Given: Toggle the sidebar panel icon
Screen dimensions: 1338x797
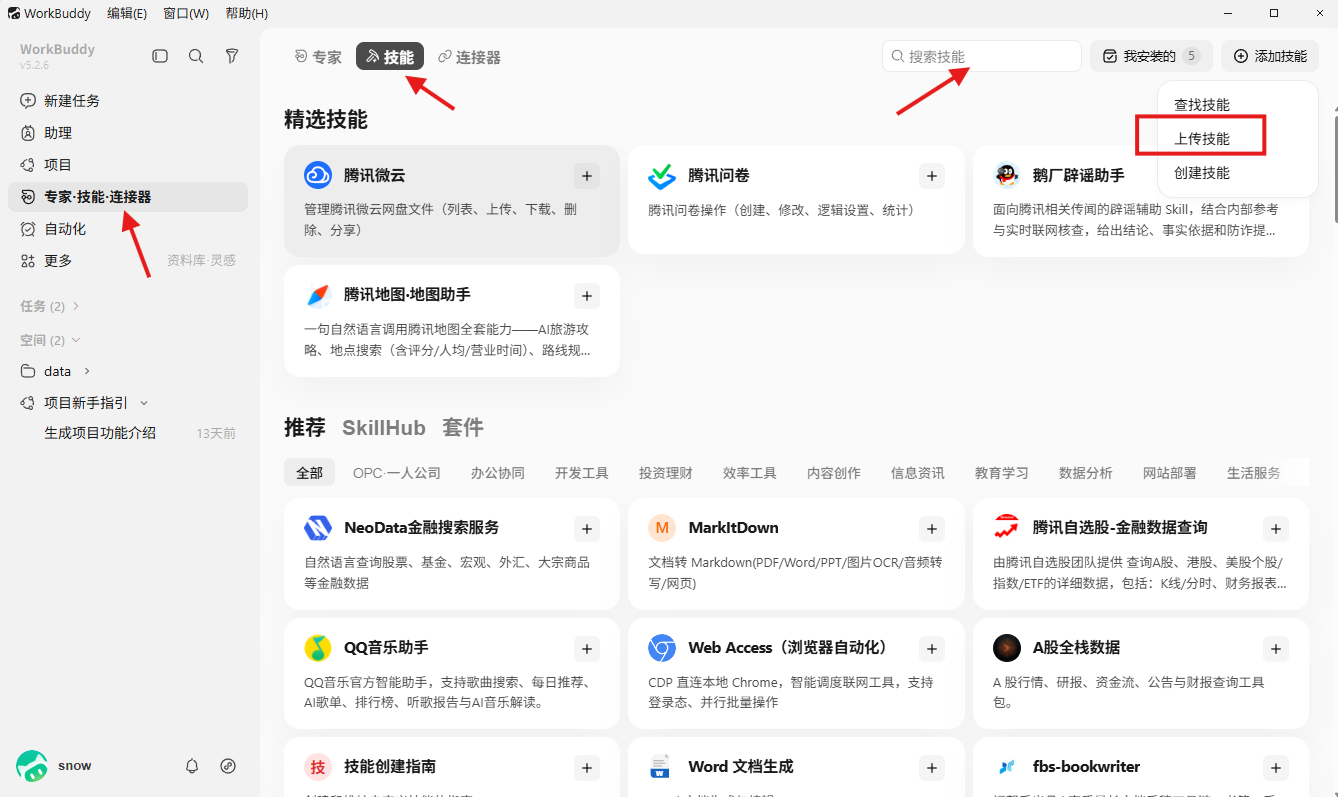Looking at the screenshot, I should tap(160, 56).
